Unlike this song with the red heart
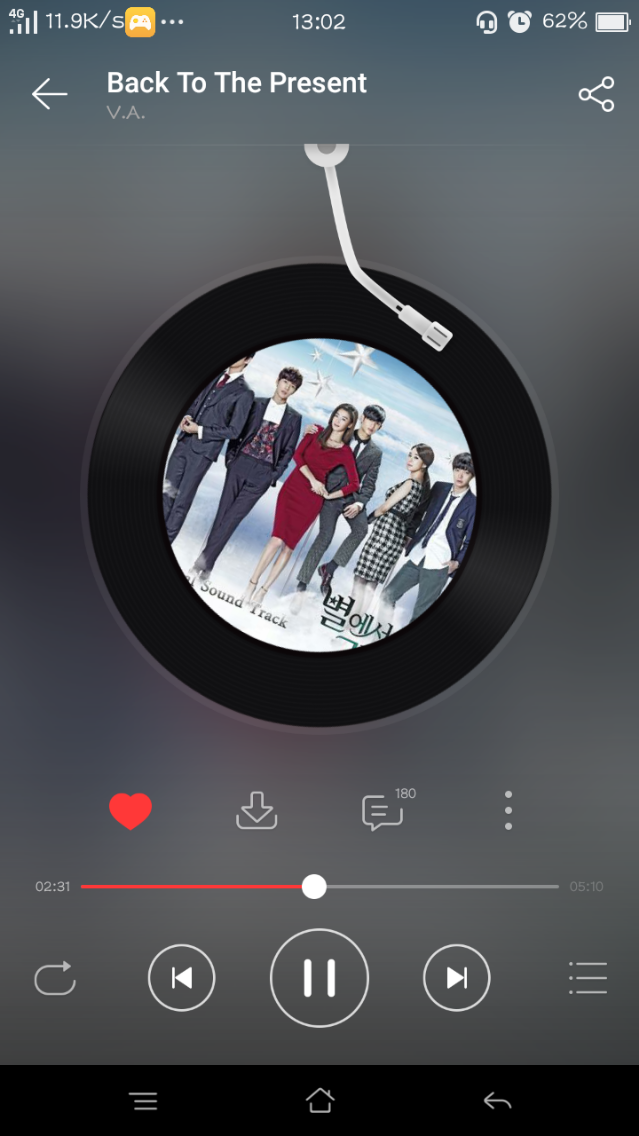 coord(130,811)
